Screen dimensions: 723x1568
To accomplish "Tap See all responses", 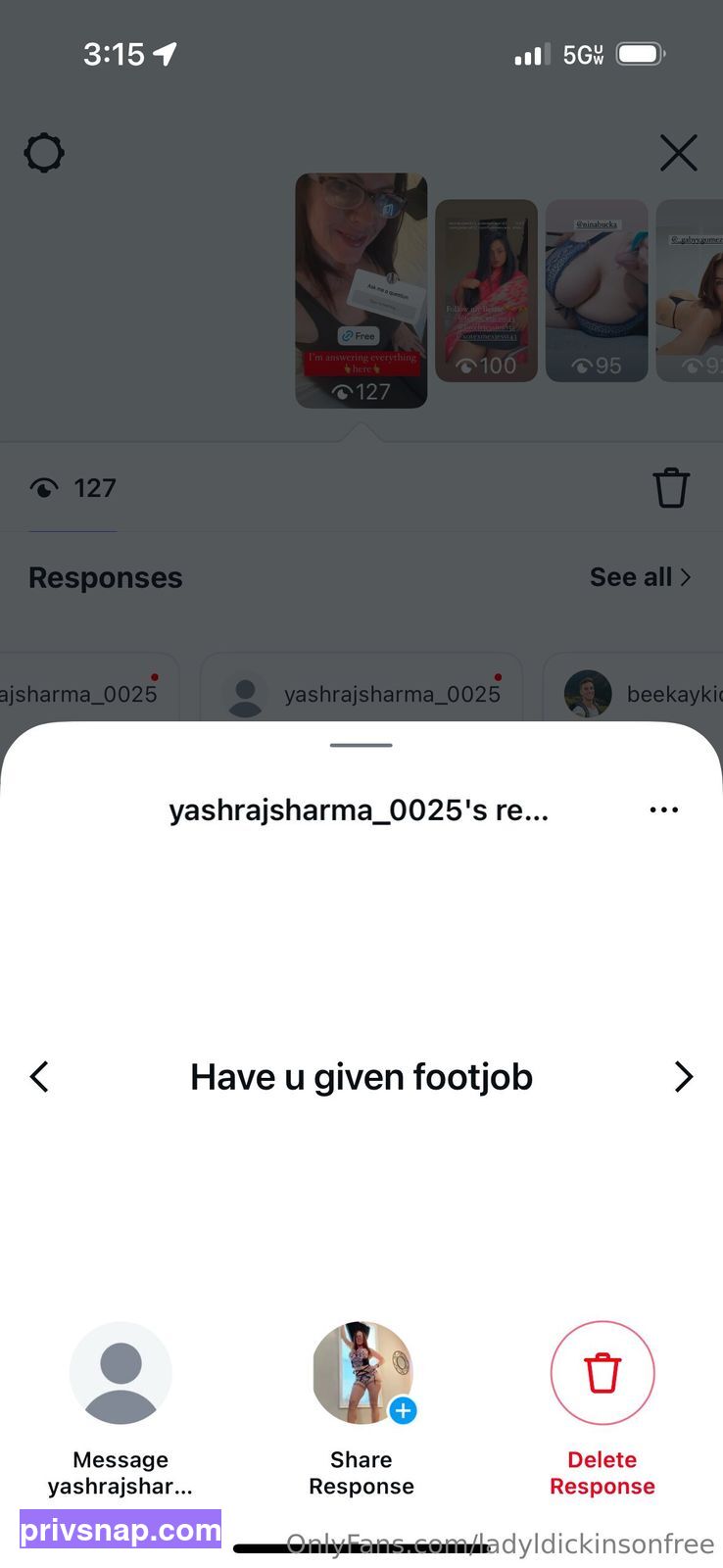I will click(641, 577).
